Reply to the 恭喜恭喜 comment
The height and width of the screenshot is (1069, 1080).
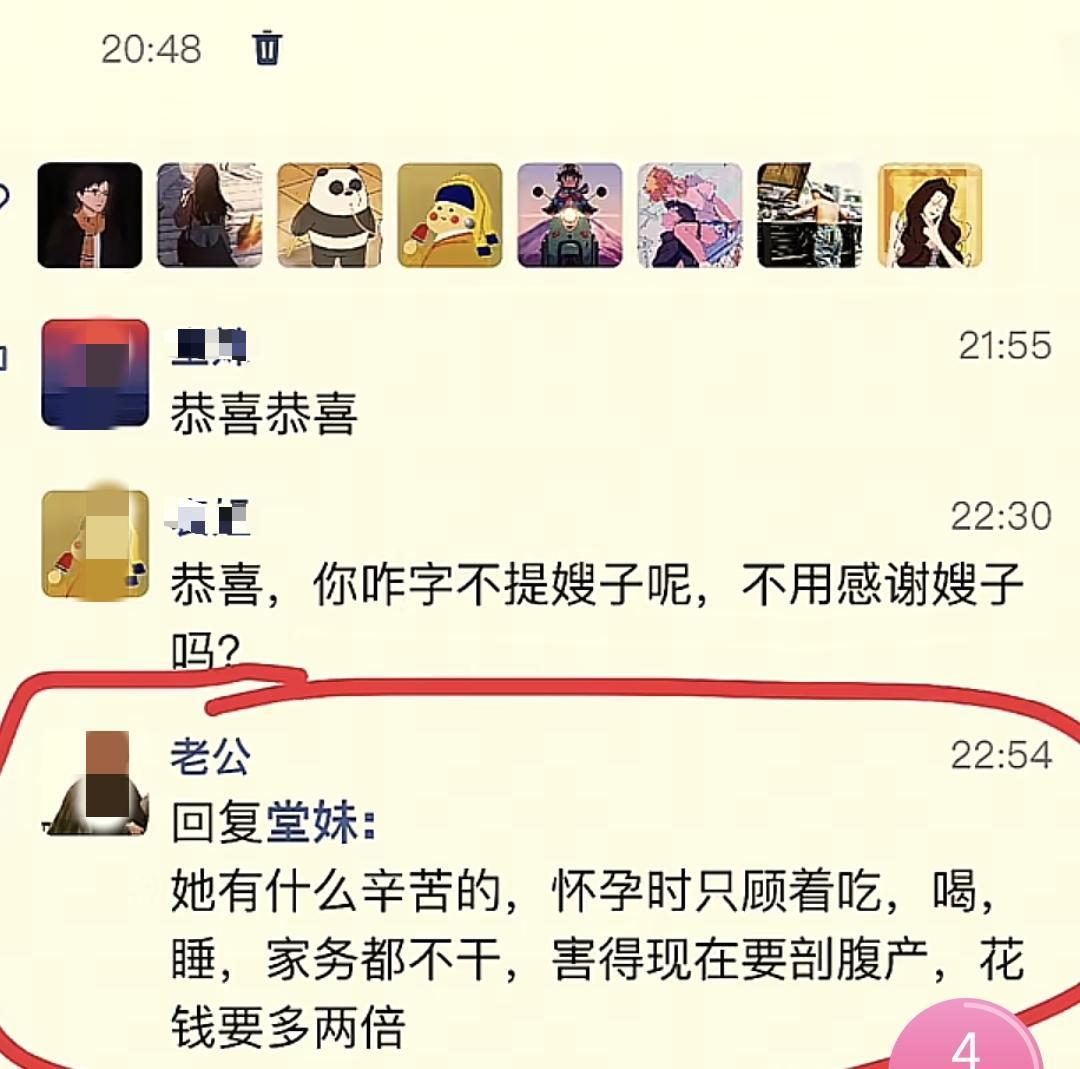point(265,412)
